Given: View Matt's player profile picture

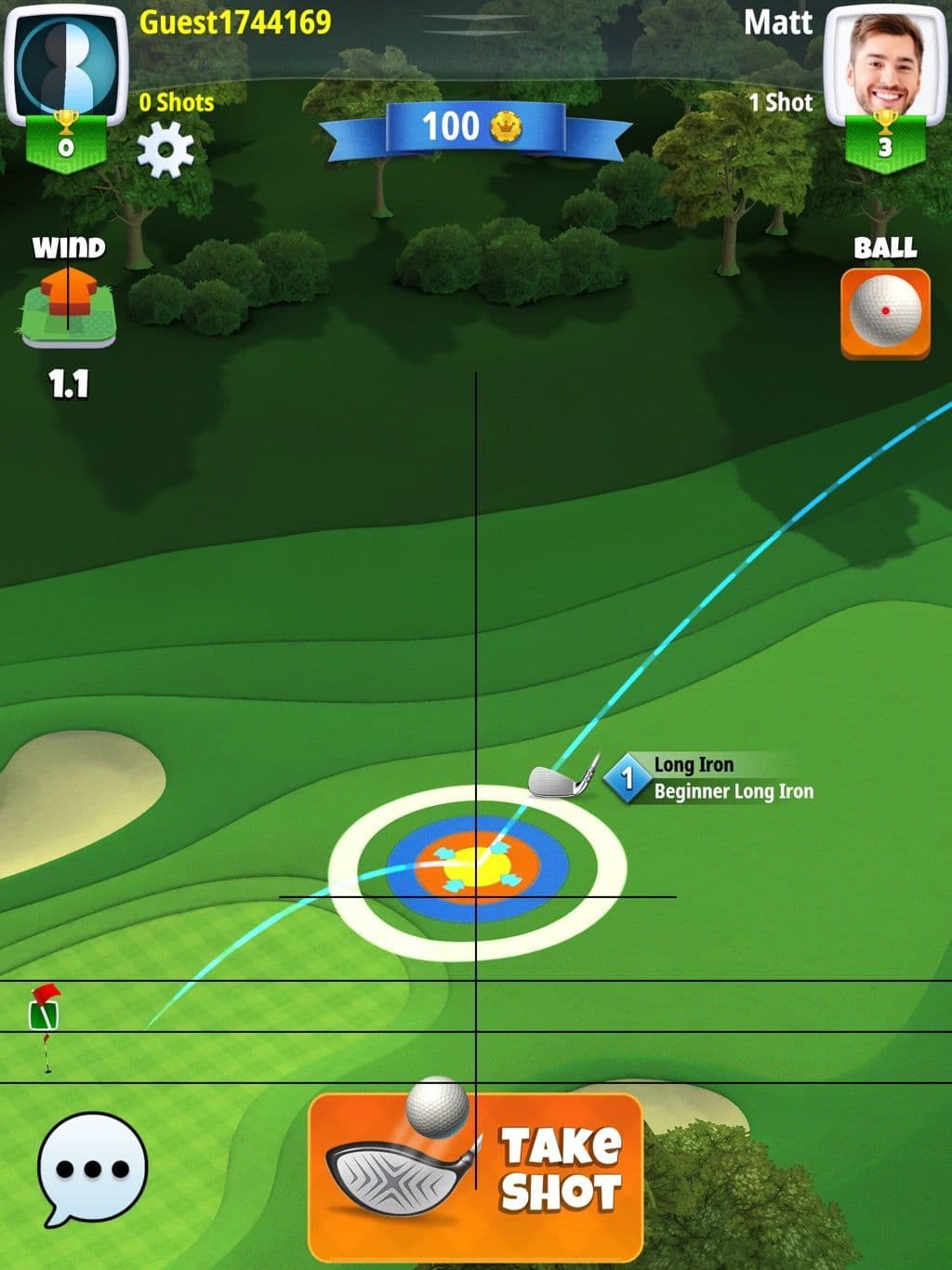Looking at the screenshot, I should click(x=883, y=64).
